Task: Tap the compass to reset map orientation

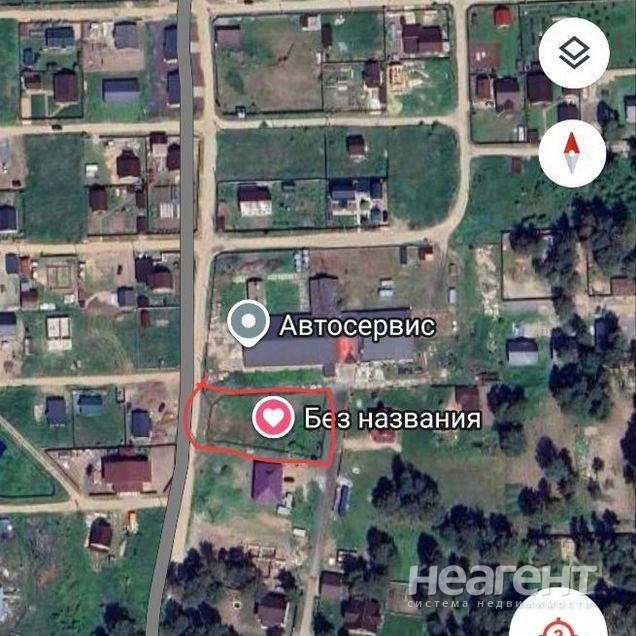Action: click(x=573, y=153)
